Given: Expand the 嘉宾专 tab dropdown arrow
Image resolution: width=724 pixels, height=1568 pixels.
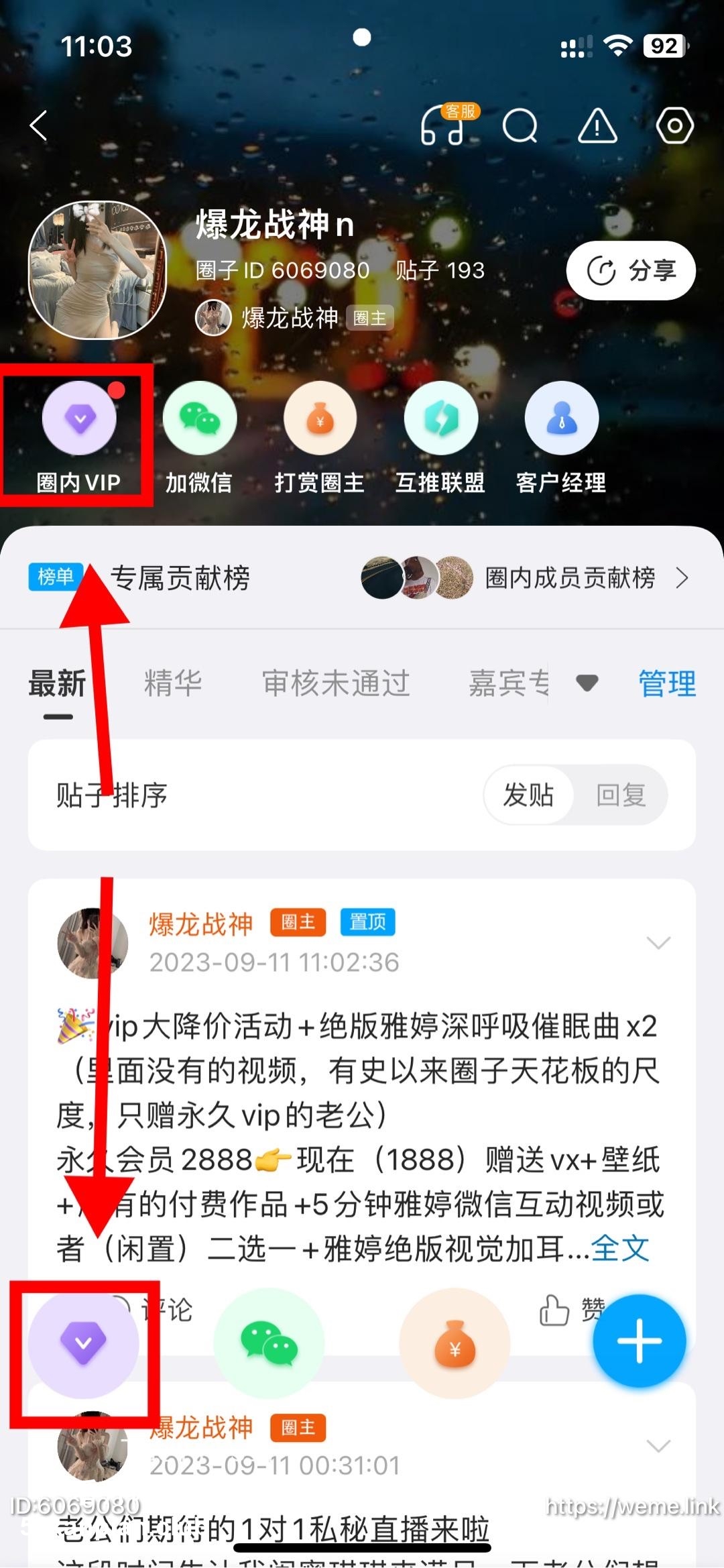Looking at the screenshot, I should point(587,683).
